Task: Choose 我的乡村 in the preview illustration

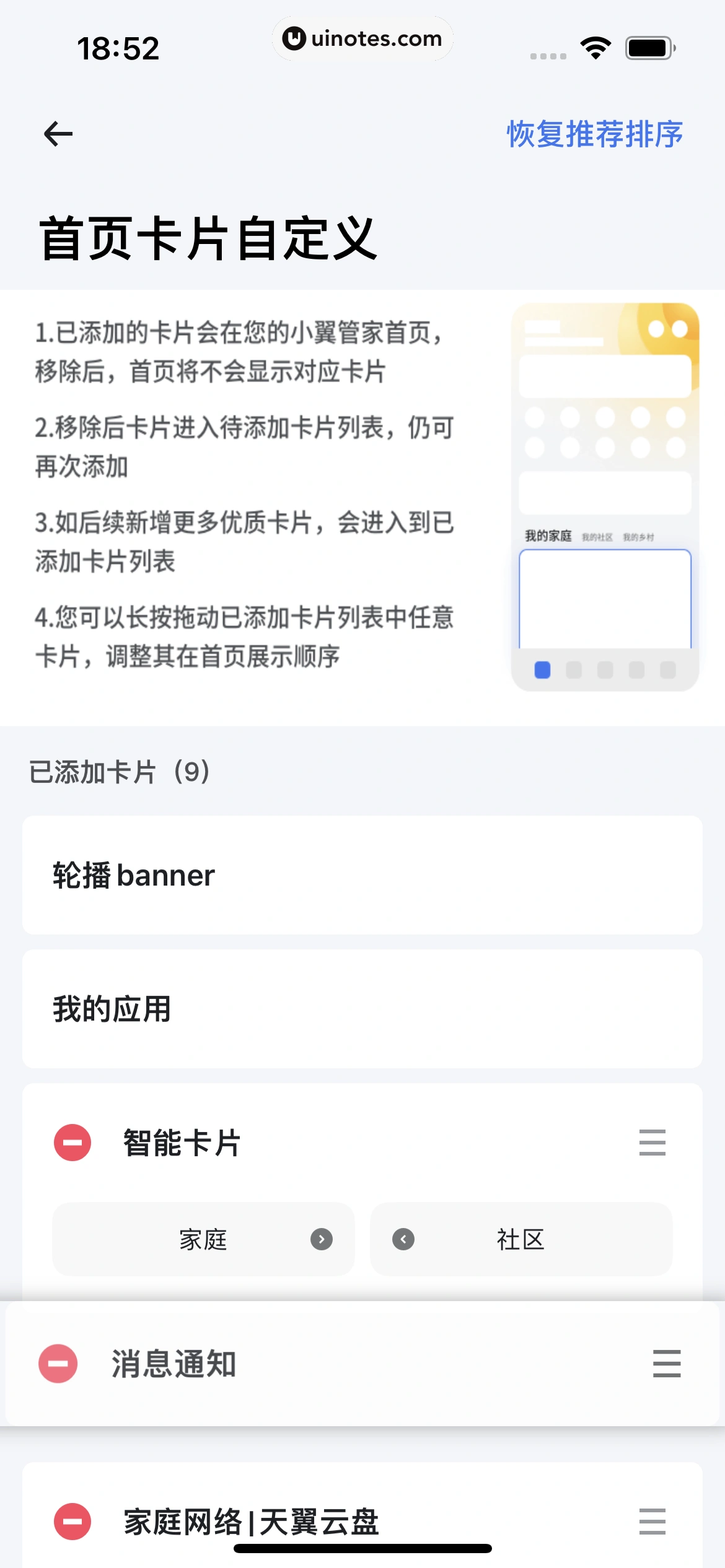Action: click(639, 536)
